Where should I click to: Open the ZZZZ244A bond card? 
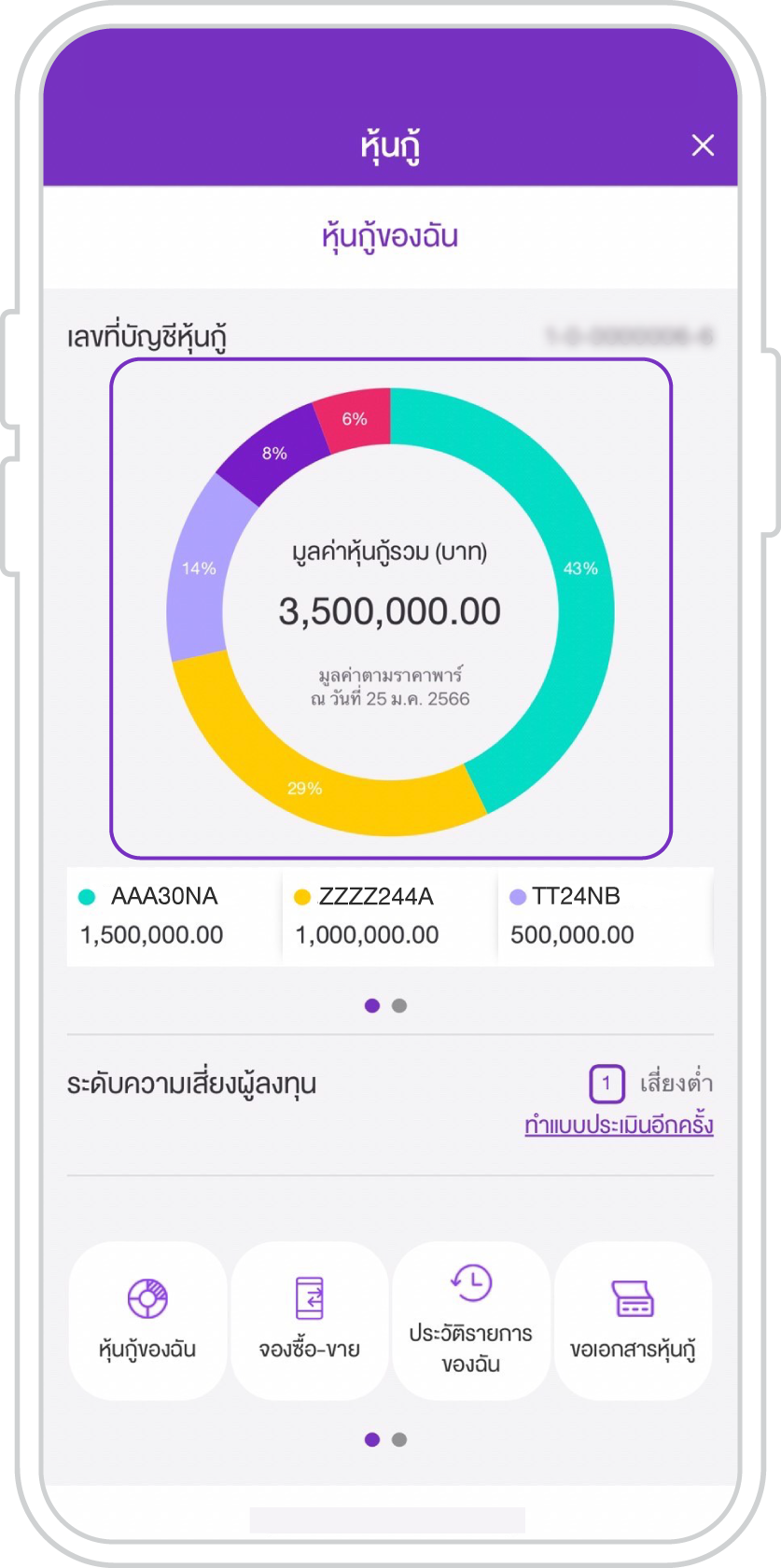click(x=387, y=916)
